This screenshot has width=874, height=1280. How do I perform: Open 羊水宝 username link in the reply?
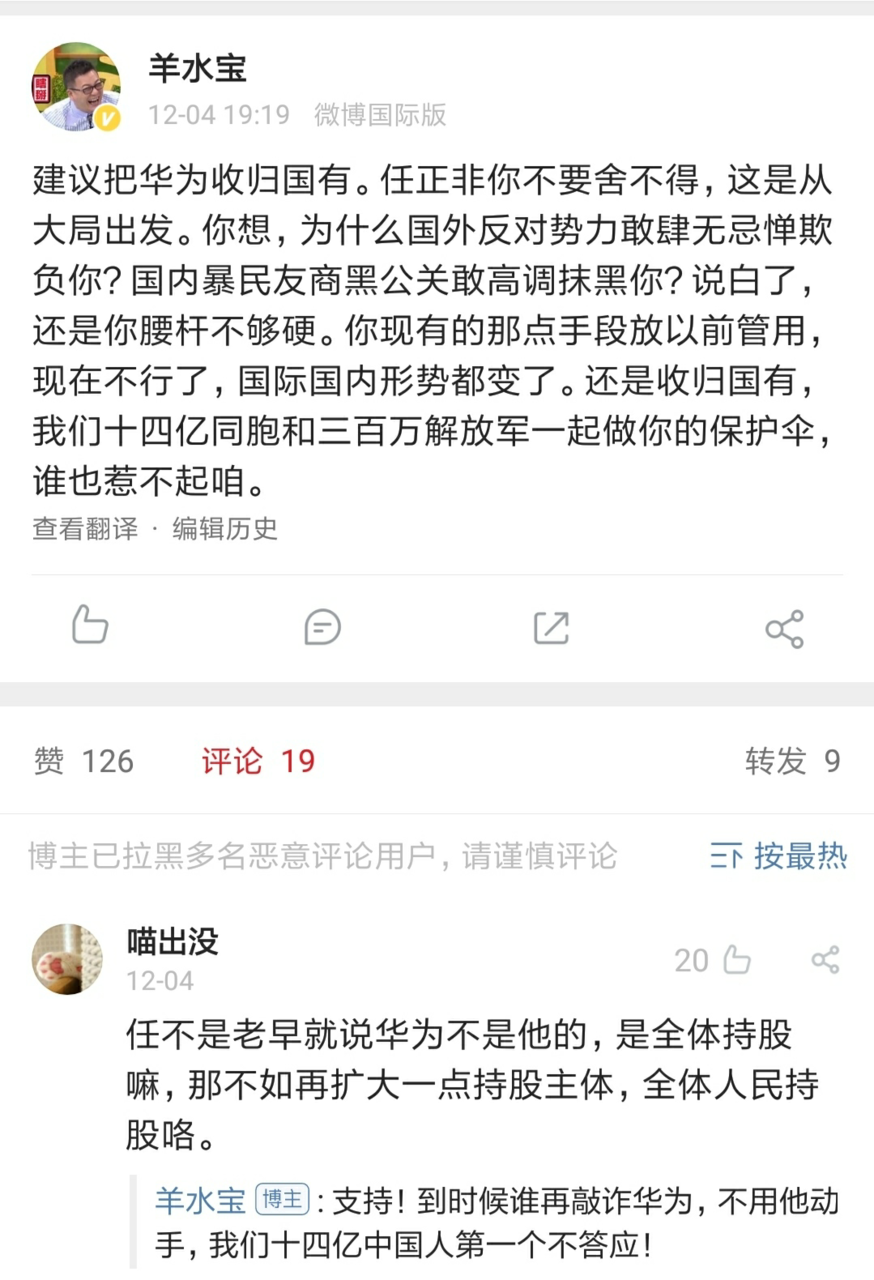point(200,1201)
